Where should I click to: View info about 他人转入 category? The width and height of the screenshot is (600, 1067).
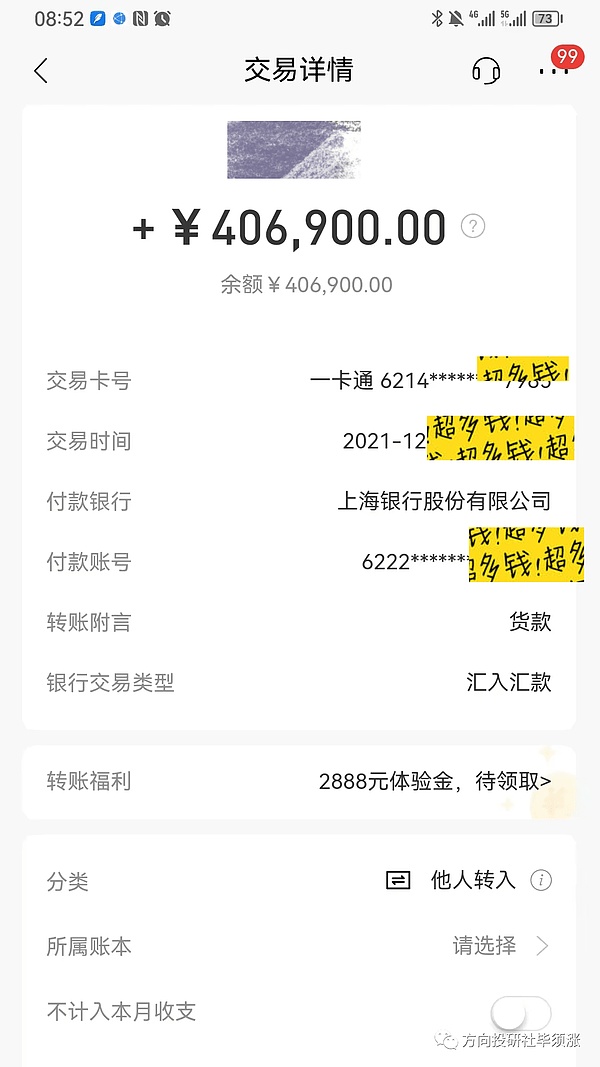541,880
